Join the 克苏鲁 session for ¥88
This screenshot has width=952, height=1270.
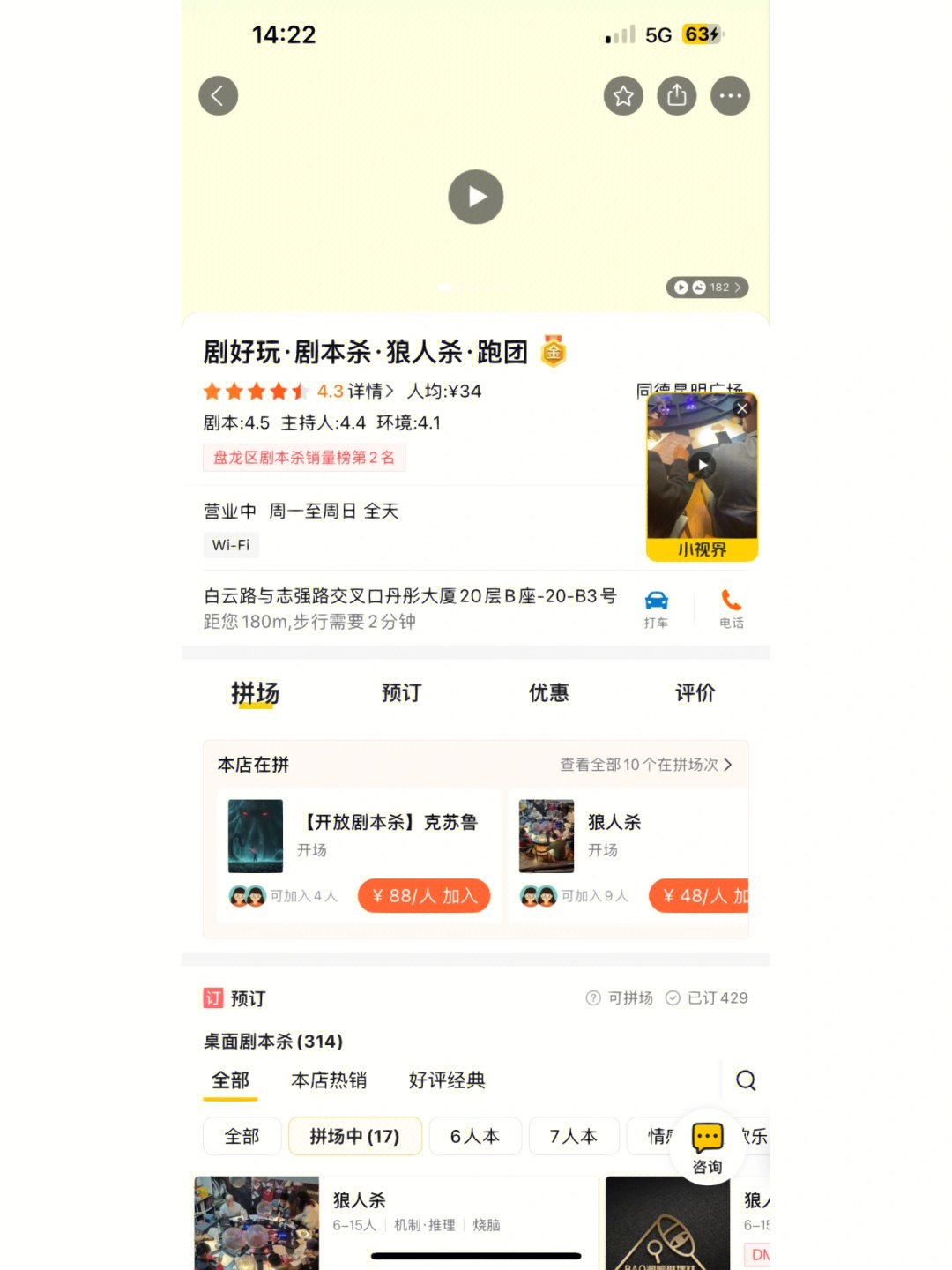[x=423, y=896]
